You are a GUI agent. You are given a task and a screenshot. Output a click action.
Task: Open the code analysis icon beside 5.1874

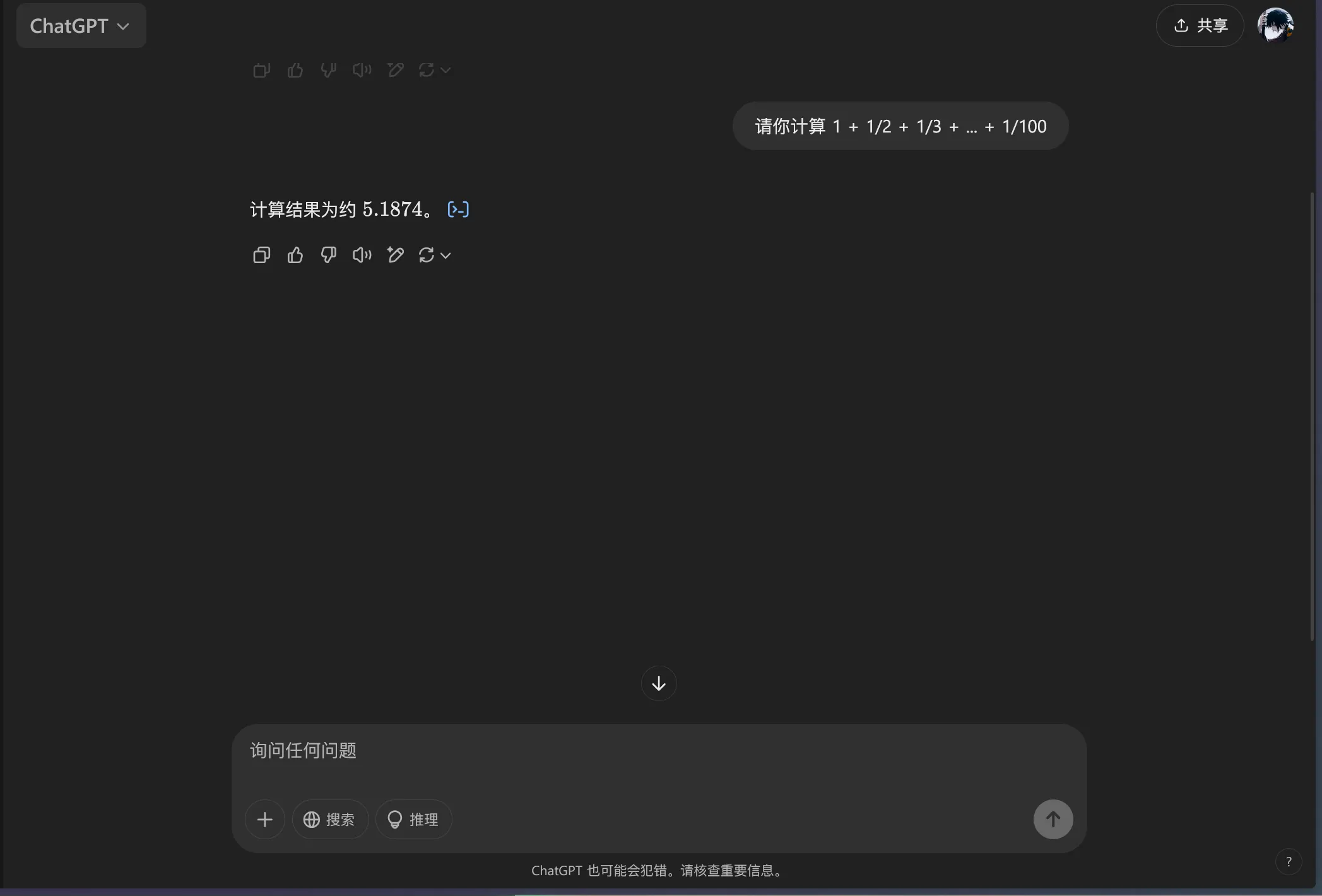click(458, 209)
